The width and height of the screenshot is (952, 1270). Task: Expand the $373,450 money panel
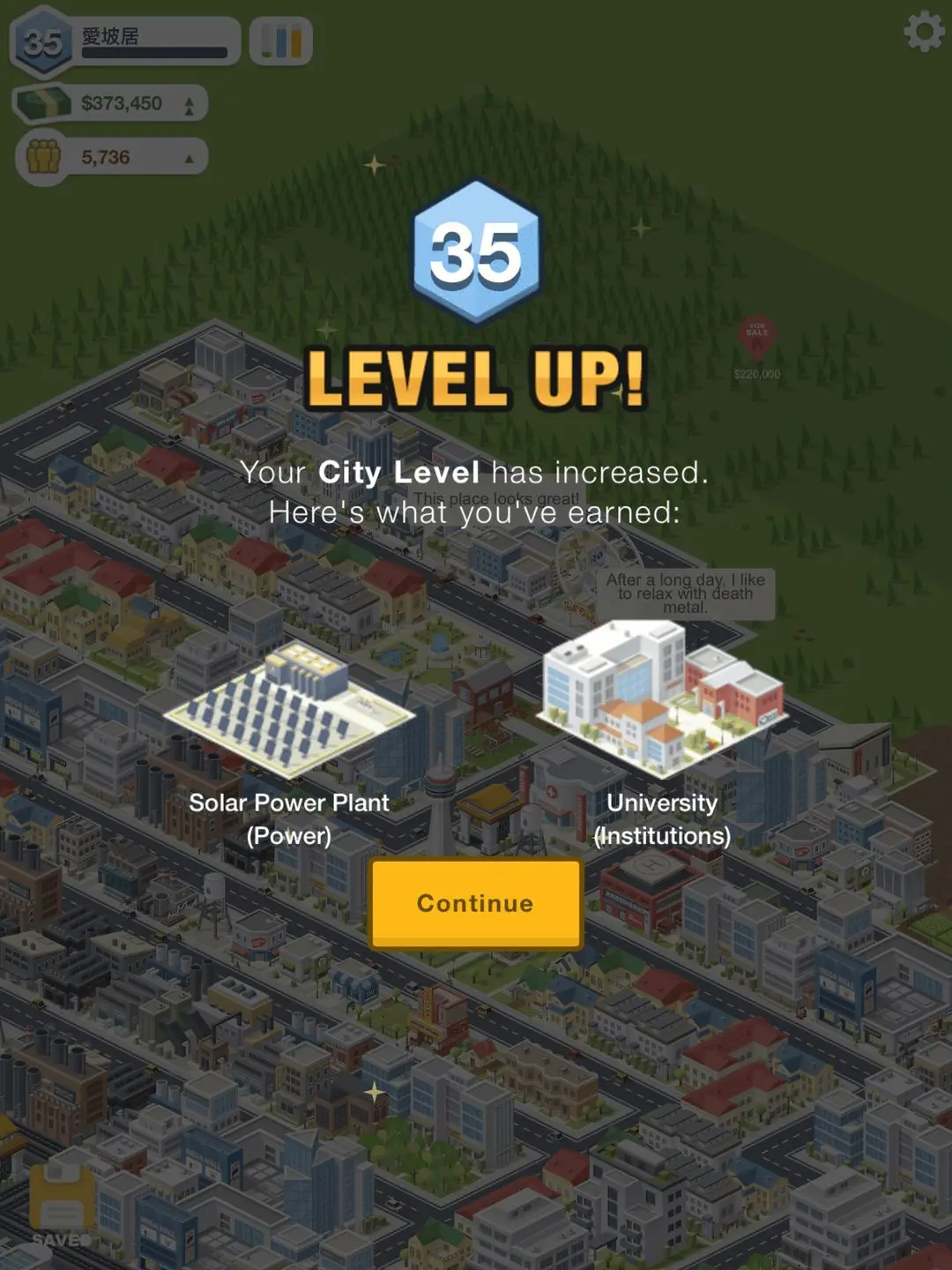coord(189,104)
